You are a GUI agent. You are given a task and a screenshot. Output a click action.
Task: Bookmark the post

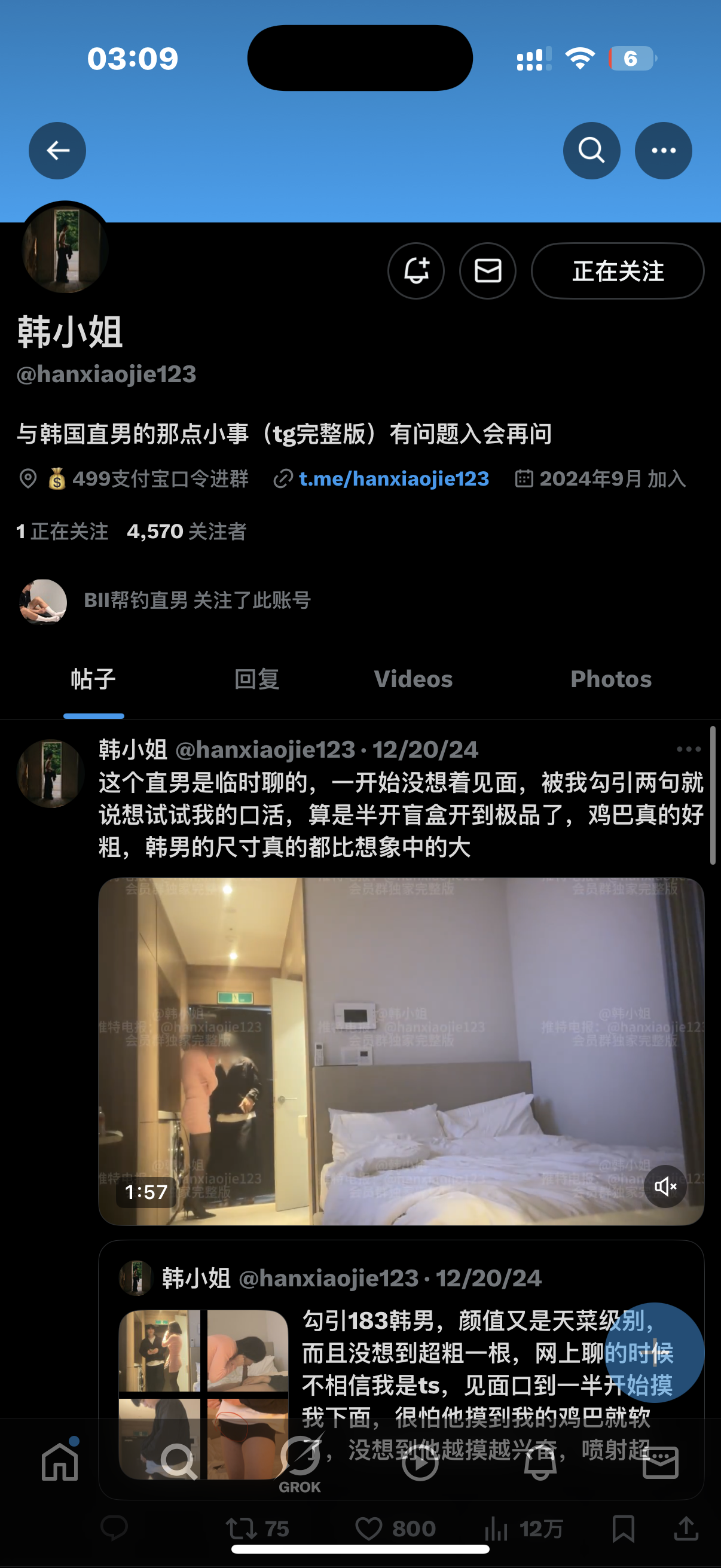pyautogui.click(x=623, y=1529)
